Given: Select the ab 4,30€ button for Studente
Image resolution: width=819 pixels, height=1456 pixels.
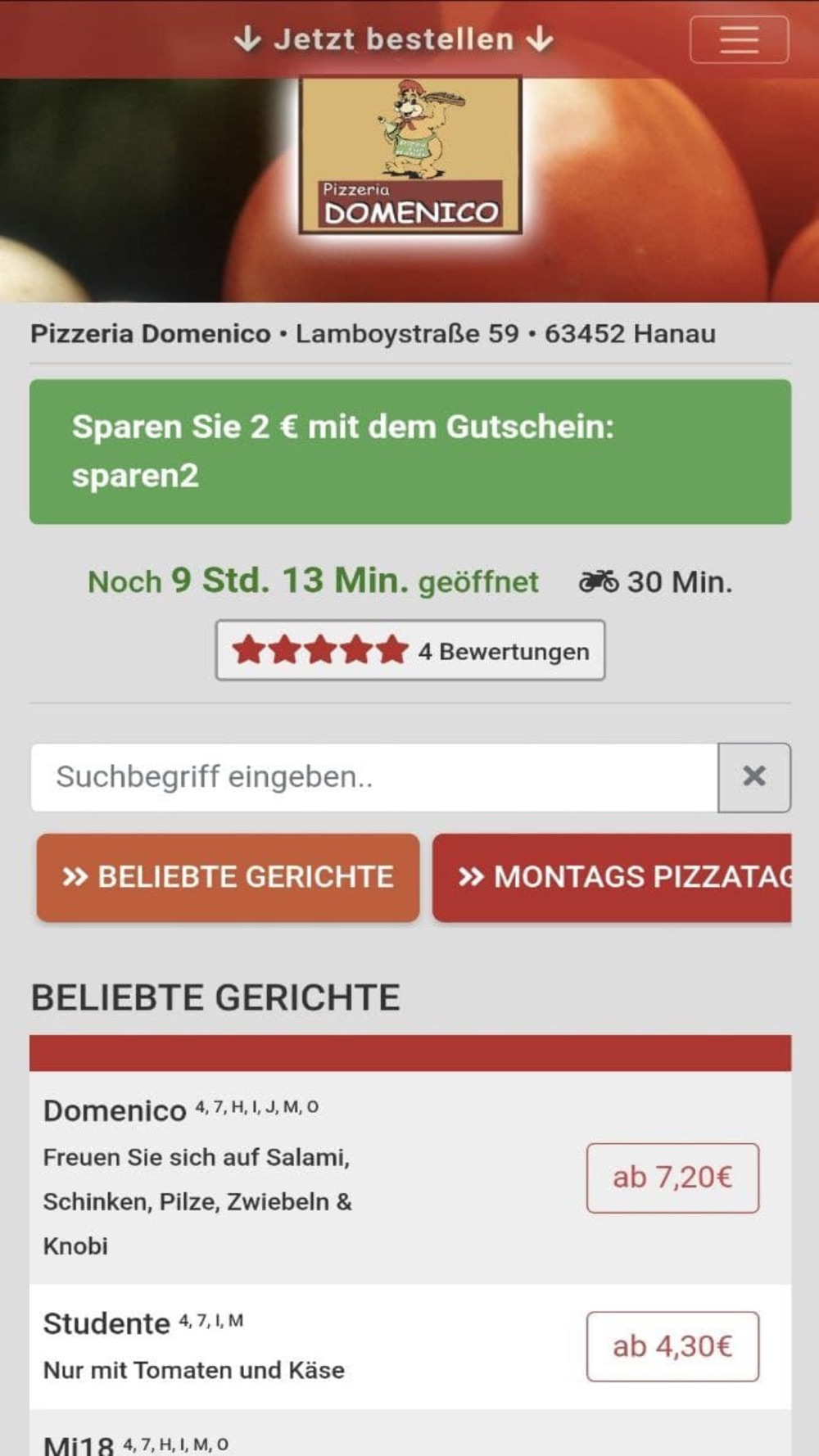Looking at the screenshot, I should point(672,1346).
